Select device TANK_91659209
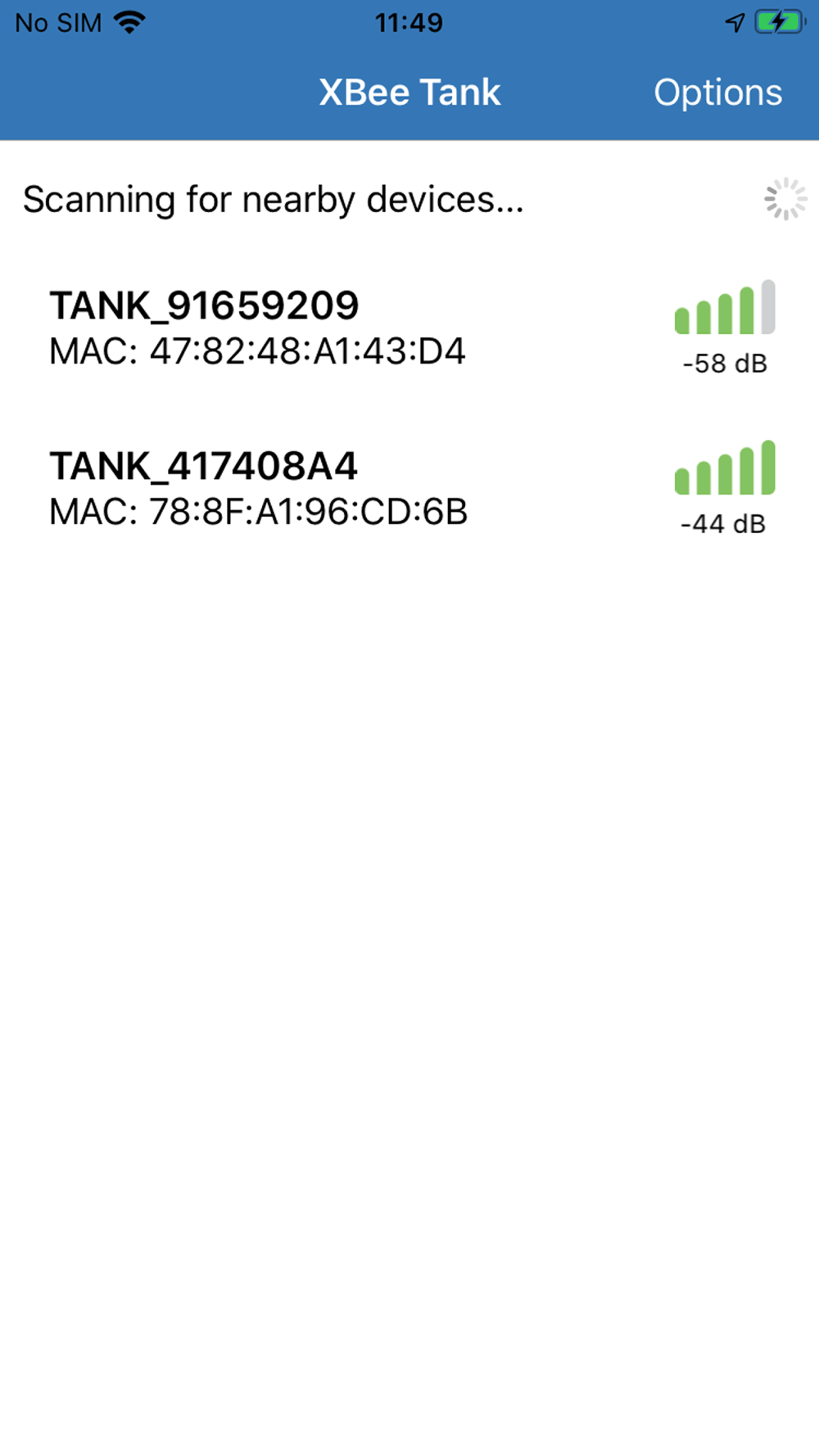Viewport: 819px width, 1456px height. (409, 328)
